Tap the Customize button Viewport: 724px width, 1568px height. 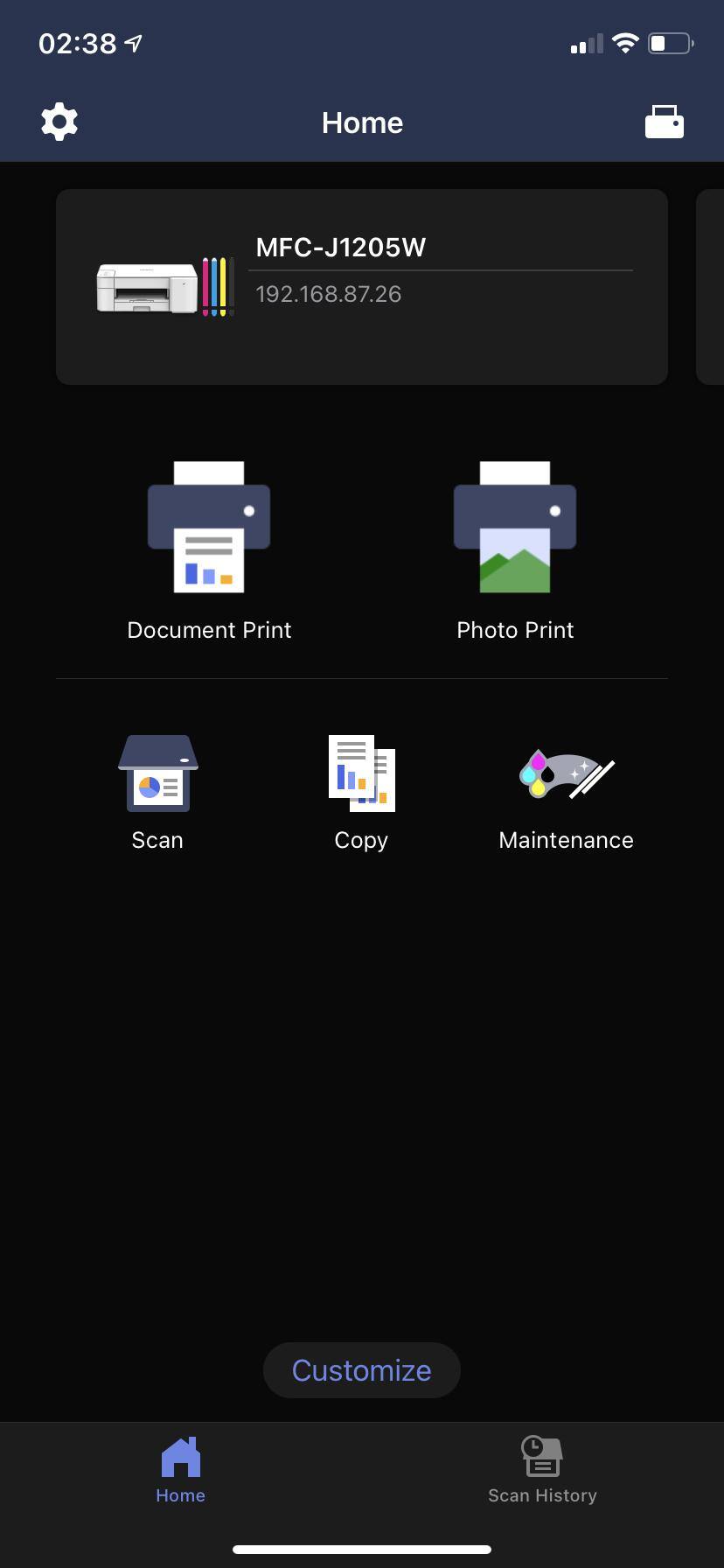(362, 1370)
